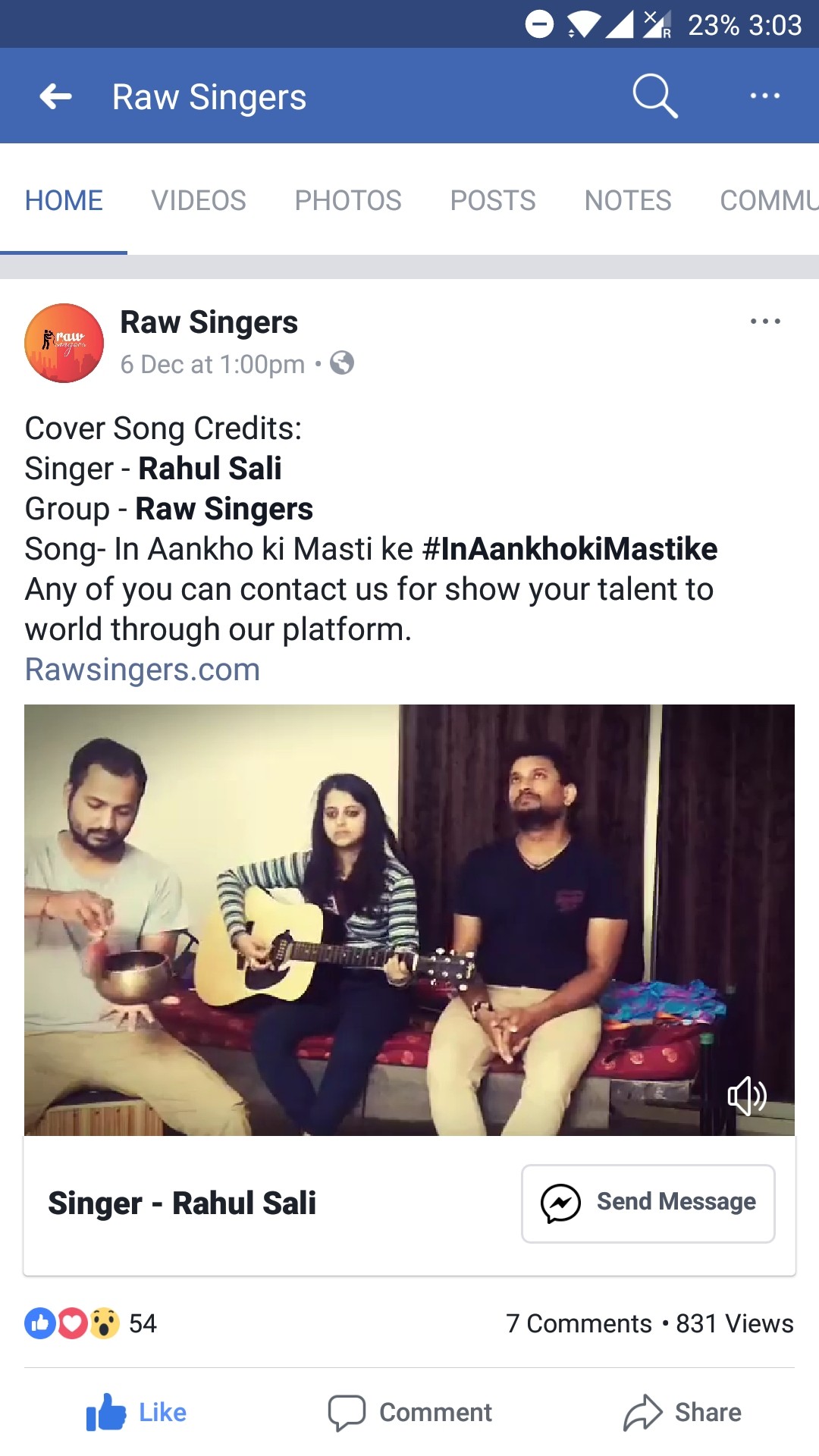Select the Notes tab
Image resolution: width=819 pixels, height=1456 pixels.
628,200
